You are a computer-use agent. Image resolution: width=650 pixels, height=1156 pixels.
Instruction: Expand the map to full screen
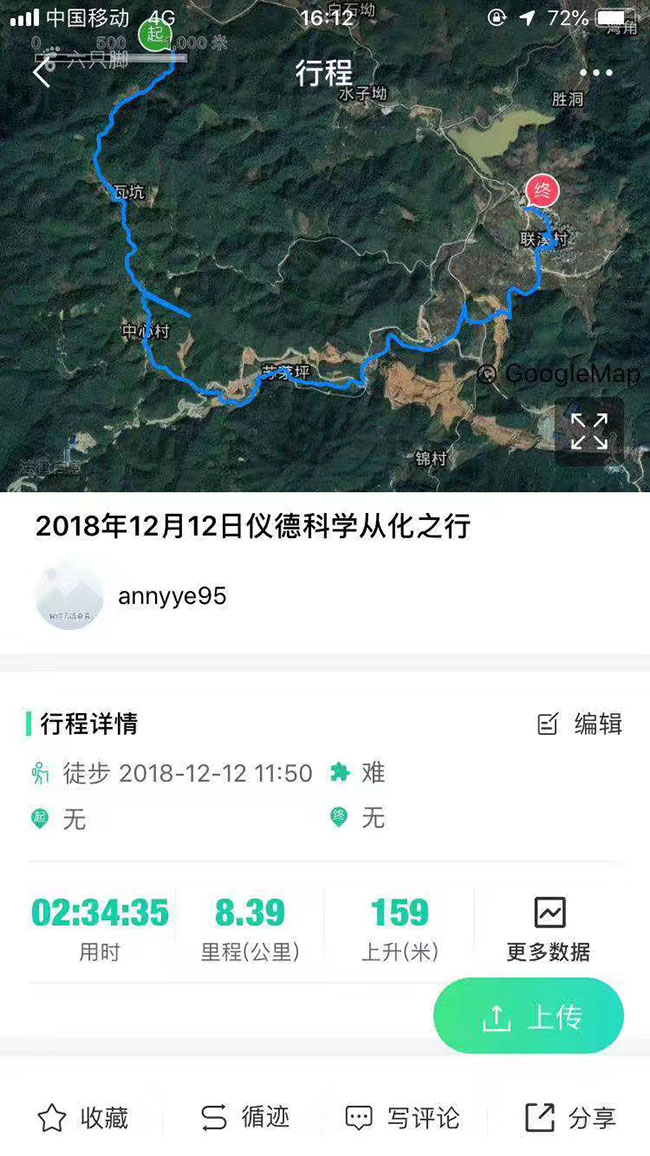click(589, 432)
